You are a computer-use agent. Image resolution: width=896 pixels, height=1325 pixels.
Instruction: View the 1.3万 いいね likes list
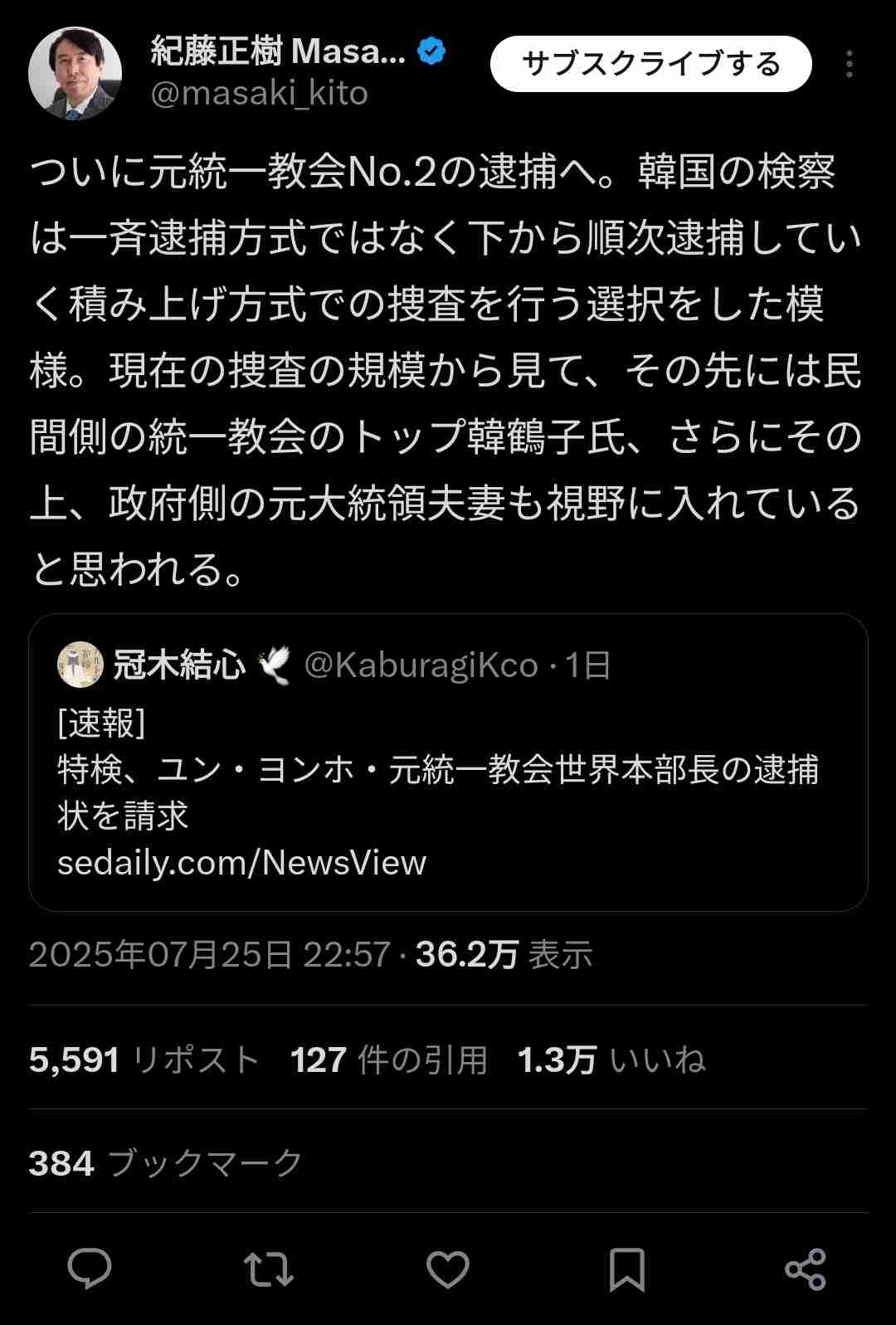[611, 1060]
